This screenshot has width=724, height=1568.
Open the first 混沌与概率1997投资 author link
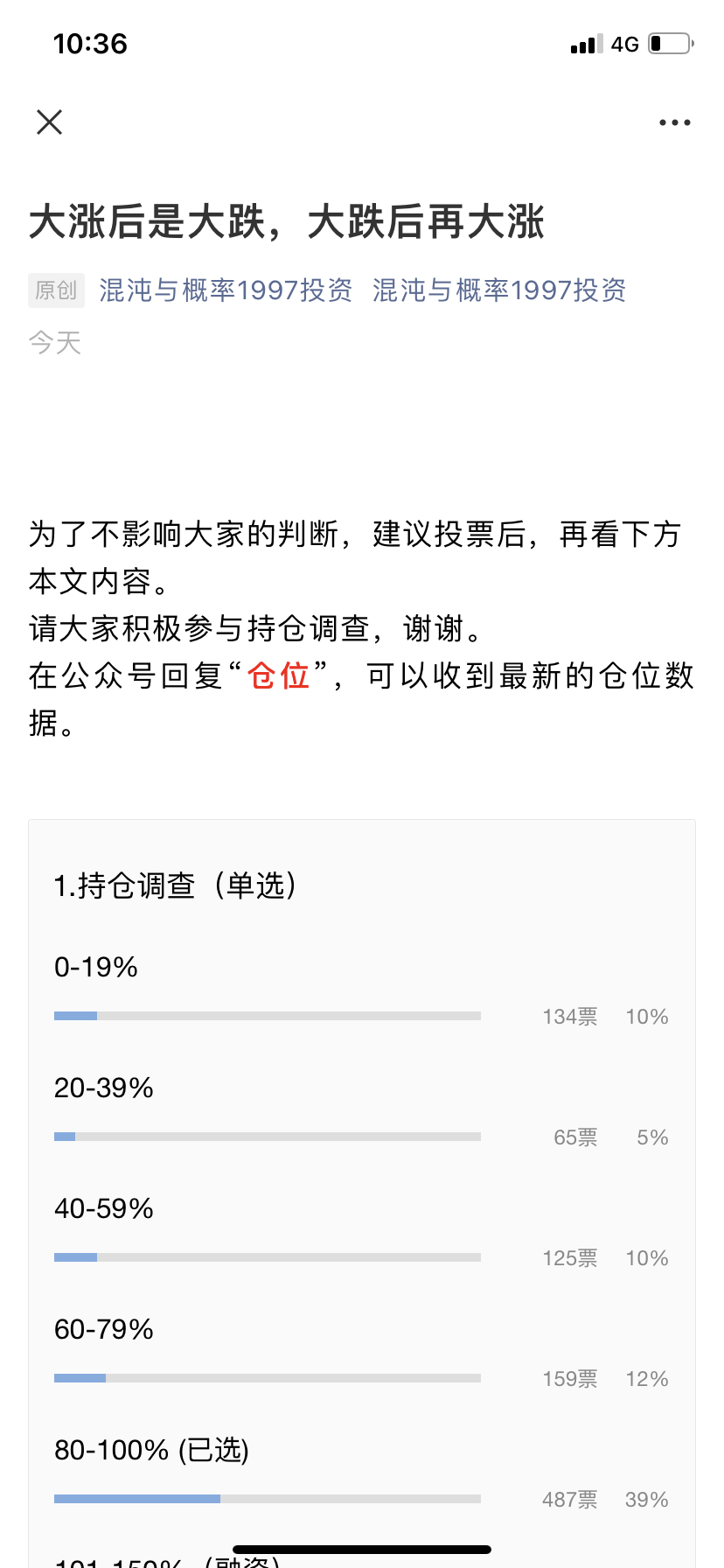pyautogui.click(x=226, y=290)
